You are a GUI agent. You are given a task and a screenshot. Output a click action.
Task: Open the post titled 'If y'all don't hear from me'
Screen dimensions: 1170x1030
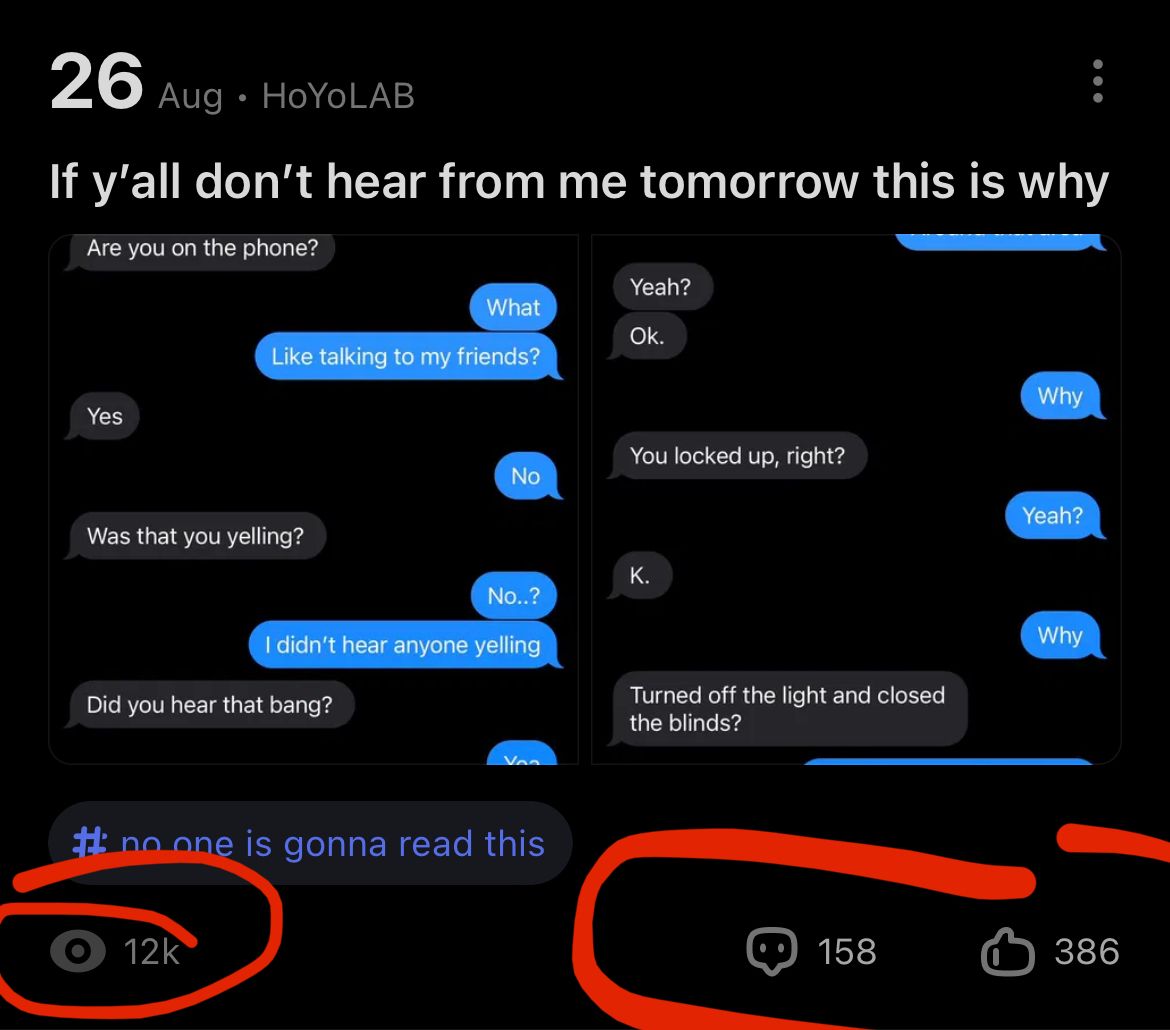[x=578, y=182]
